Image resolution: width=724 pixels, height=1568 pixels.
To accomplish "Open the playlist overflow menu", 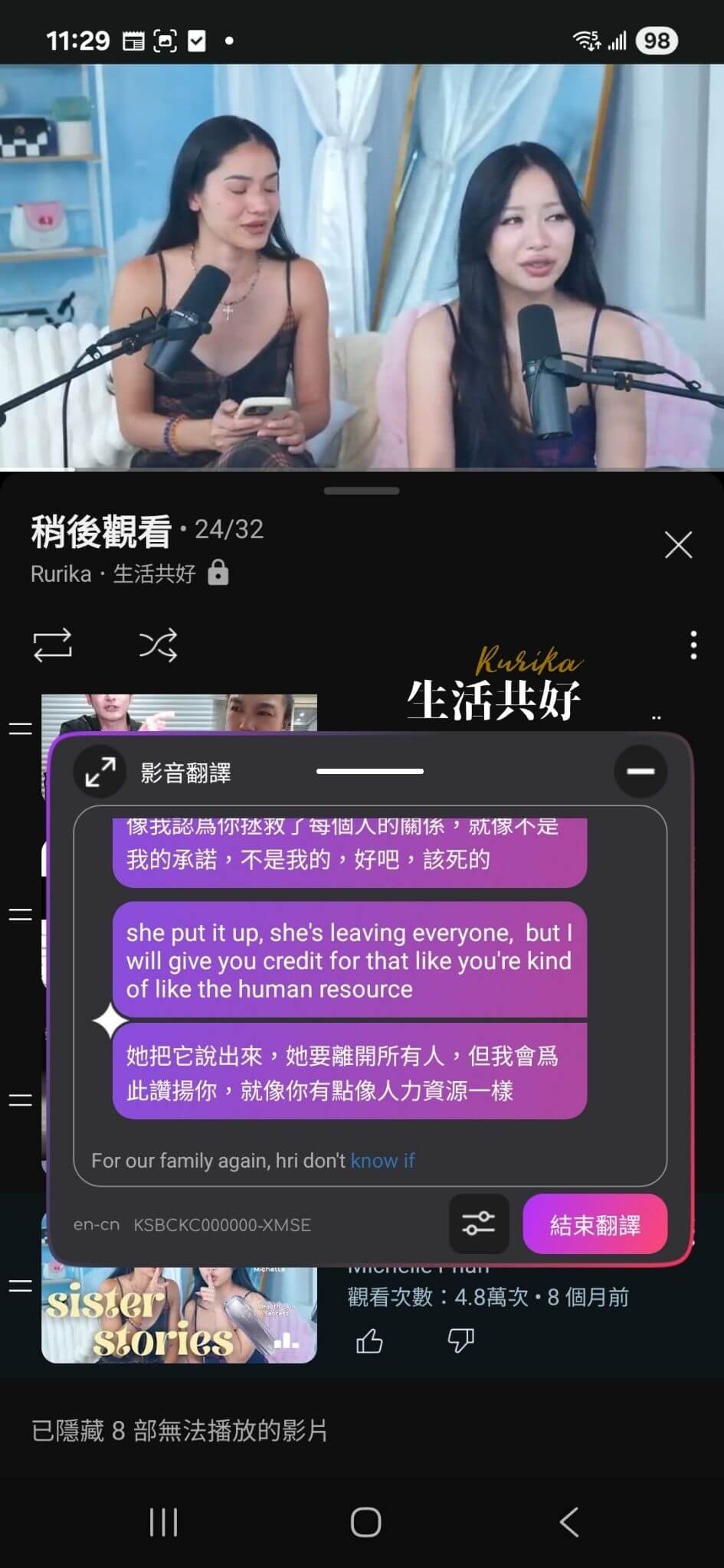I will click(x=693, y=645).
